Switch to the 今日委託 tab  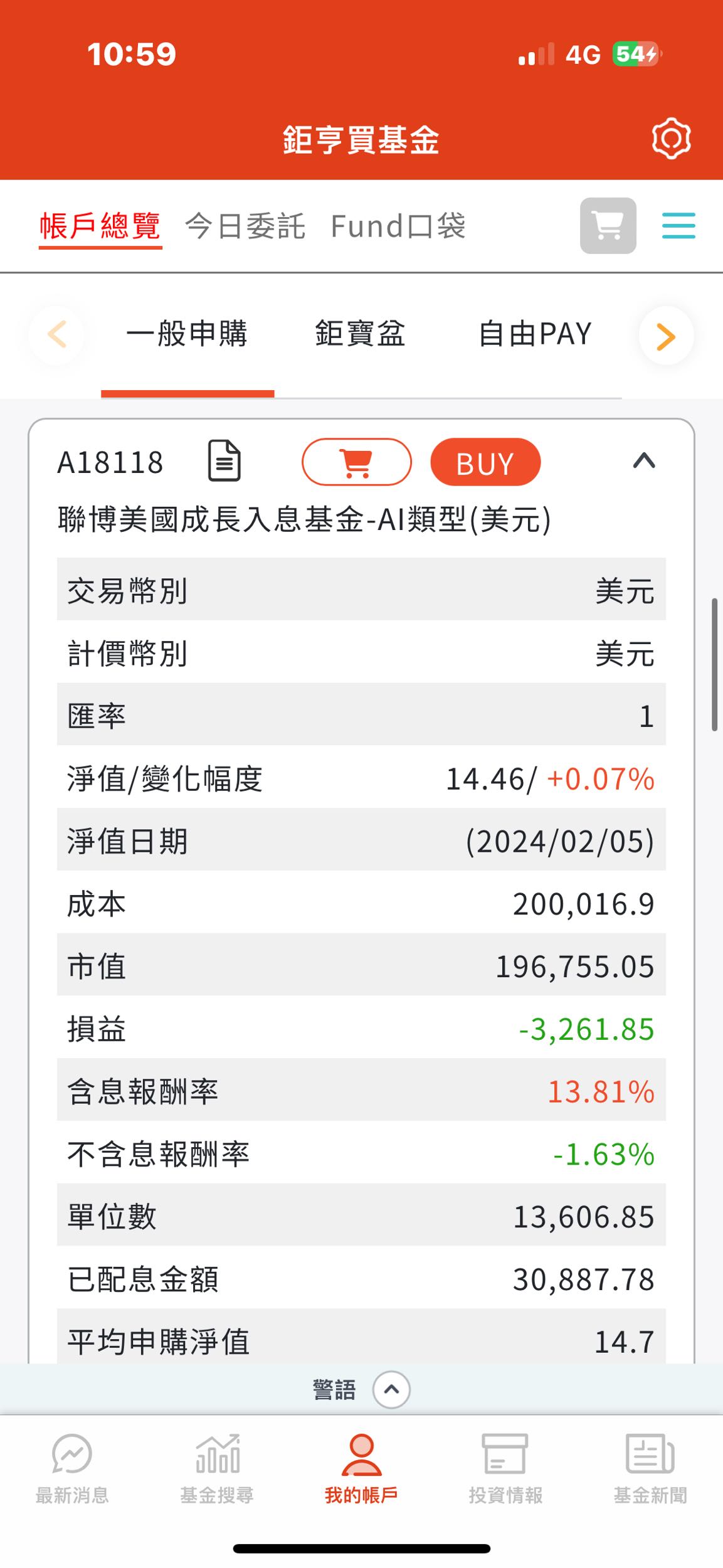pos(245,226)
